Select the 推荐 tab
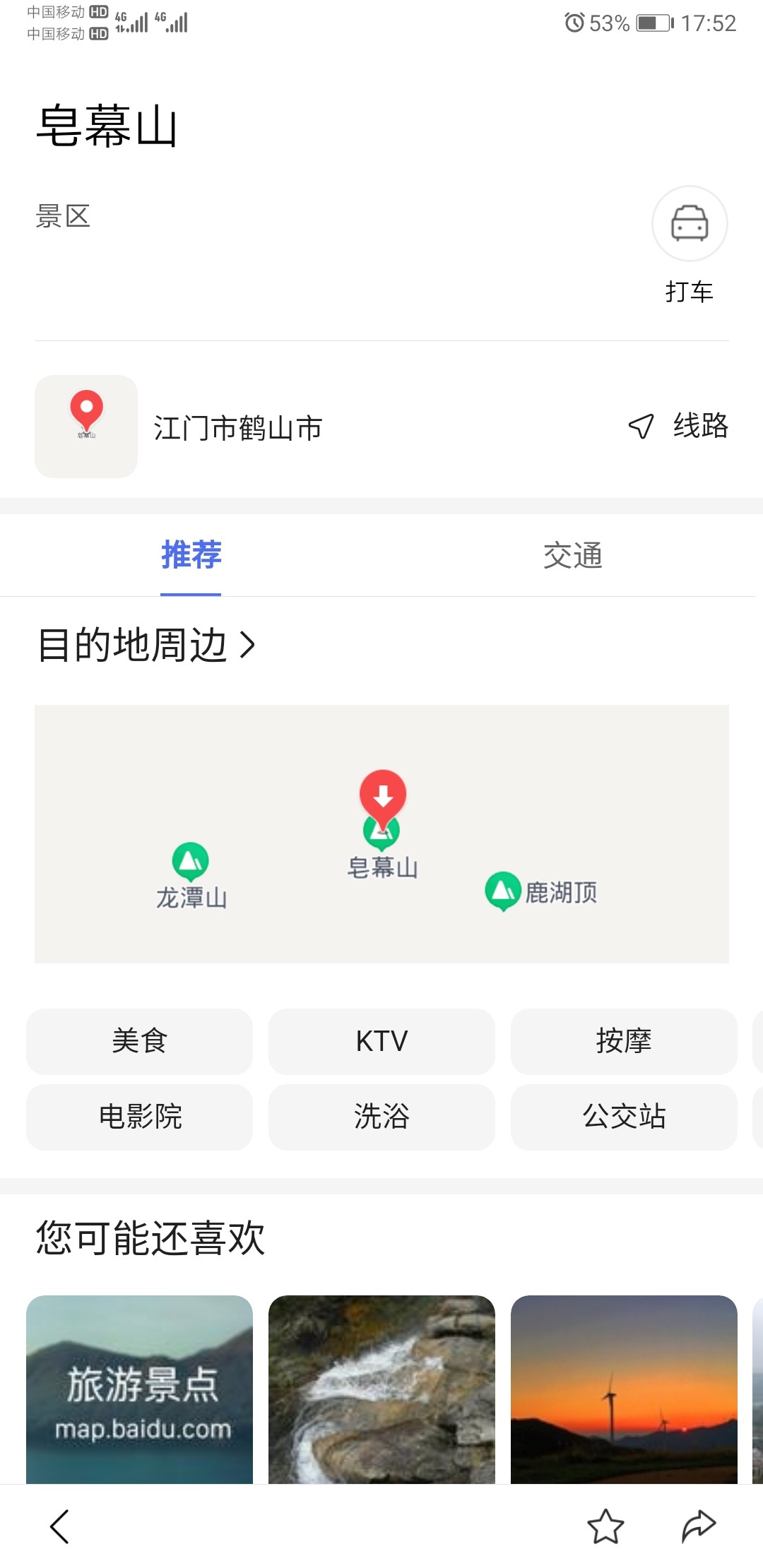This screenshot has width=763, height=1568. (191, 556)
